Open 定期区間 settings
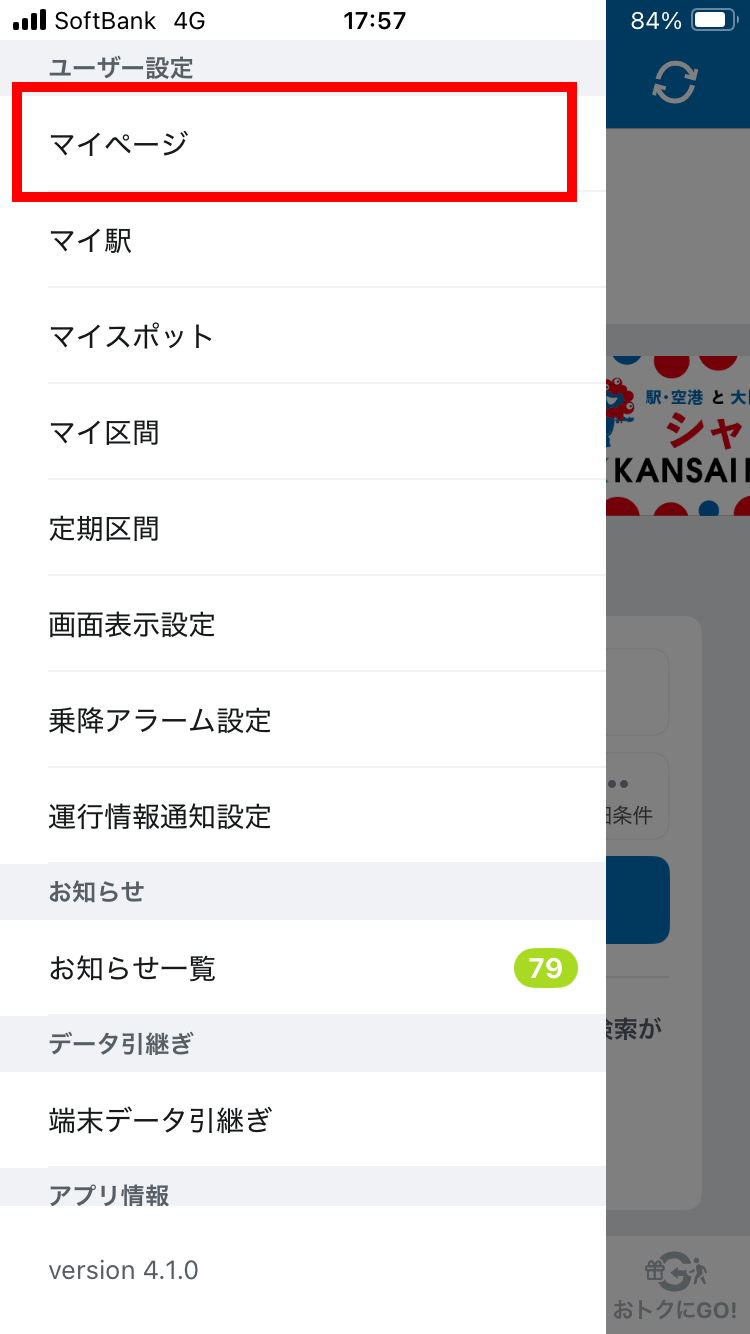This screenshot has height=1334, width=750. pyautogui.click(x=303, y=528)
